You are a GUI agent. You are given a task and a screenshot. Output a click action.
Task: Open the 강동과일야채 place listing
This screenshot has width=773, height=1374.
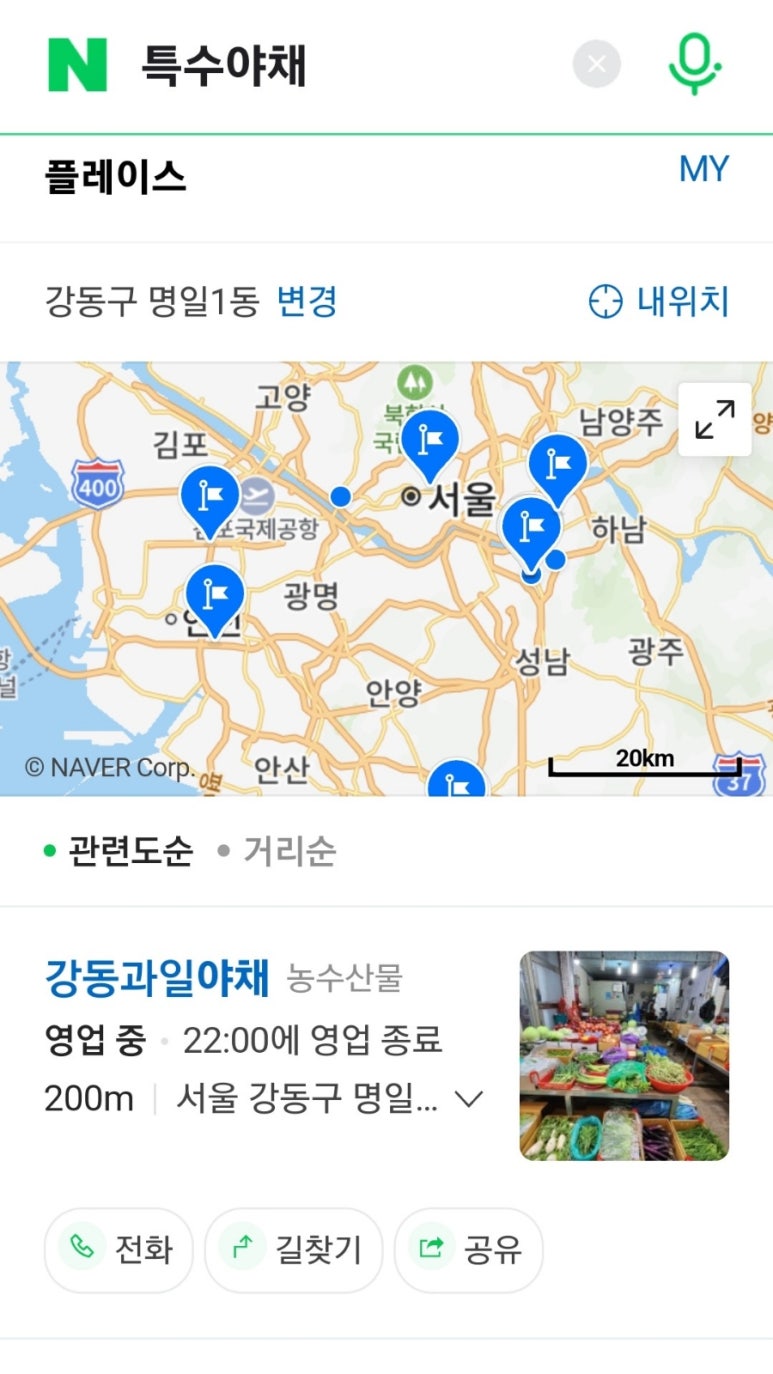[x=157, y=977]
